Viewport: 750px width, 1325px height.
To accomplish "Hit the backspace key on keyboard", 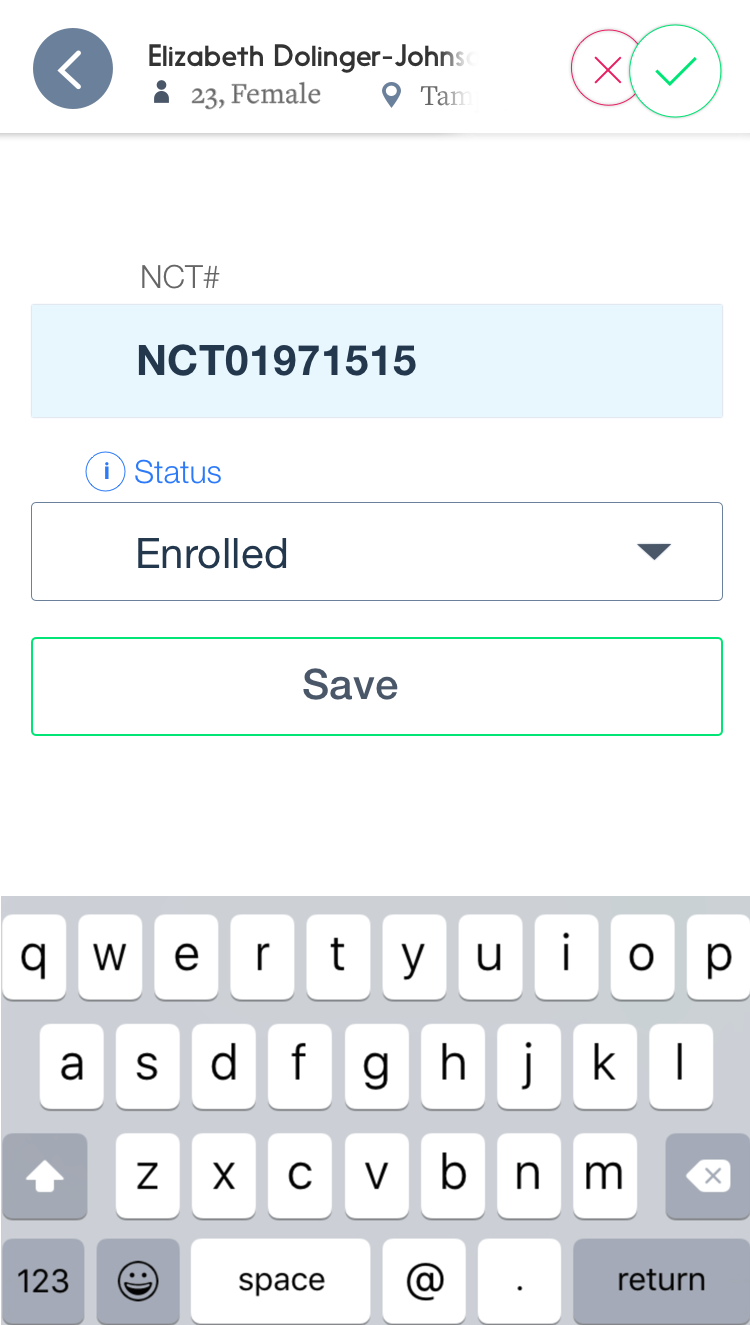I will pos(708,1176).
